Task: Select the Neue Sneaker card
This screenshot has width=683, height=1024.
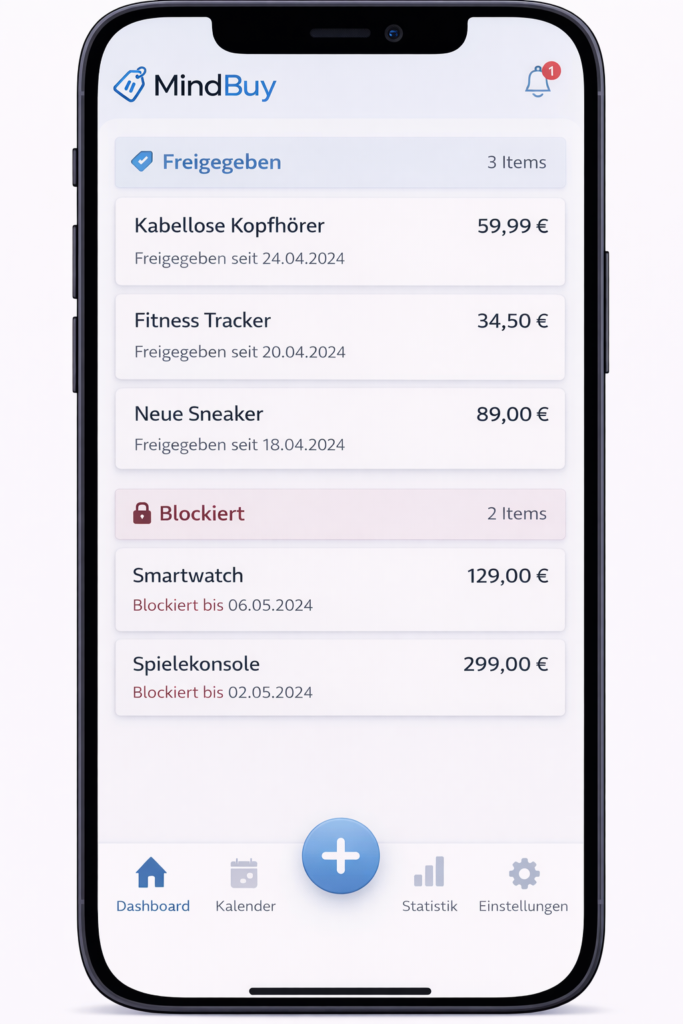Action: [340, 428]
